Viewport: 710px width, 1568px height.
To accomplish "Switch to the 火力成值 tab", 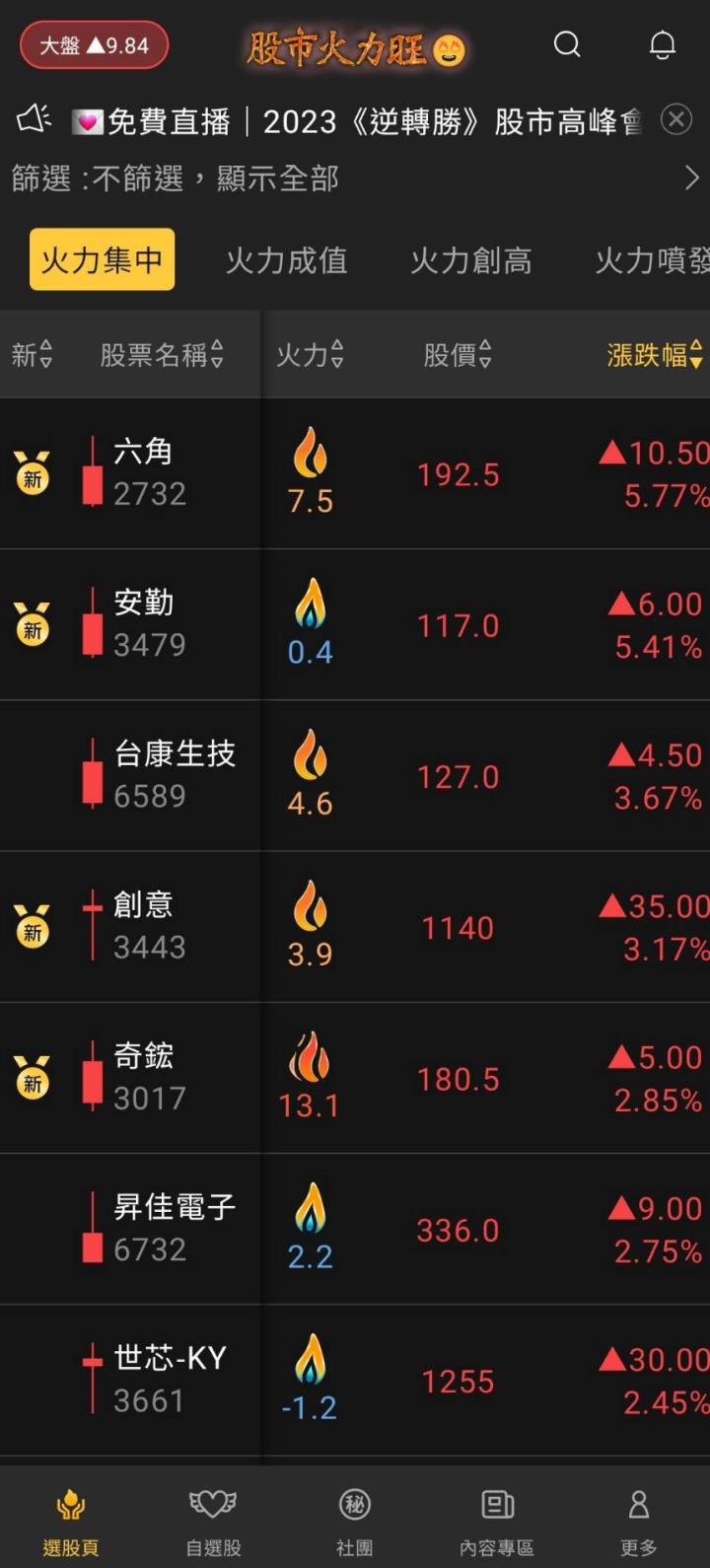I will [x=285, y=261].
